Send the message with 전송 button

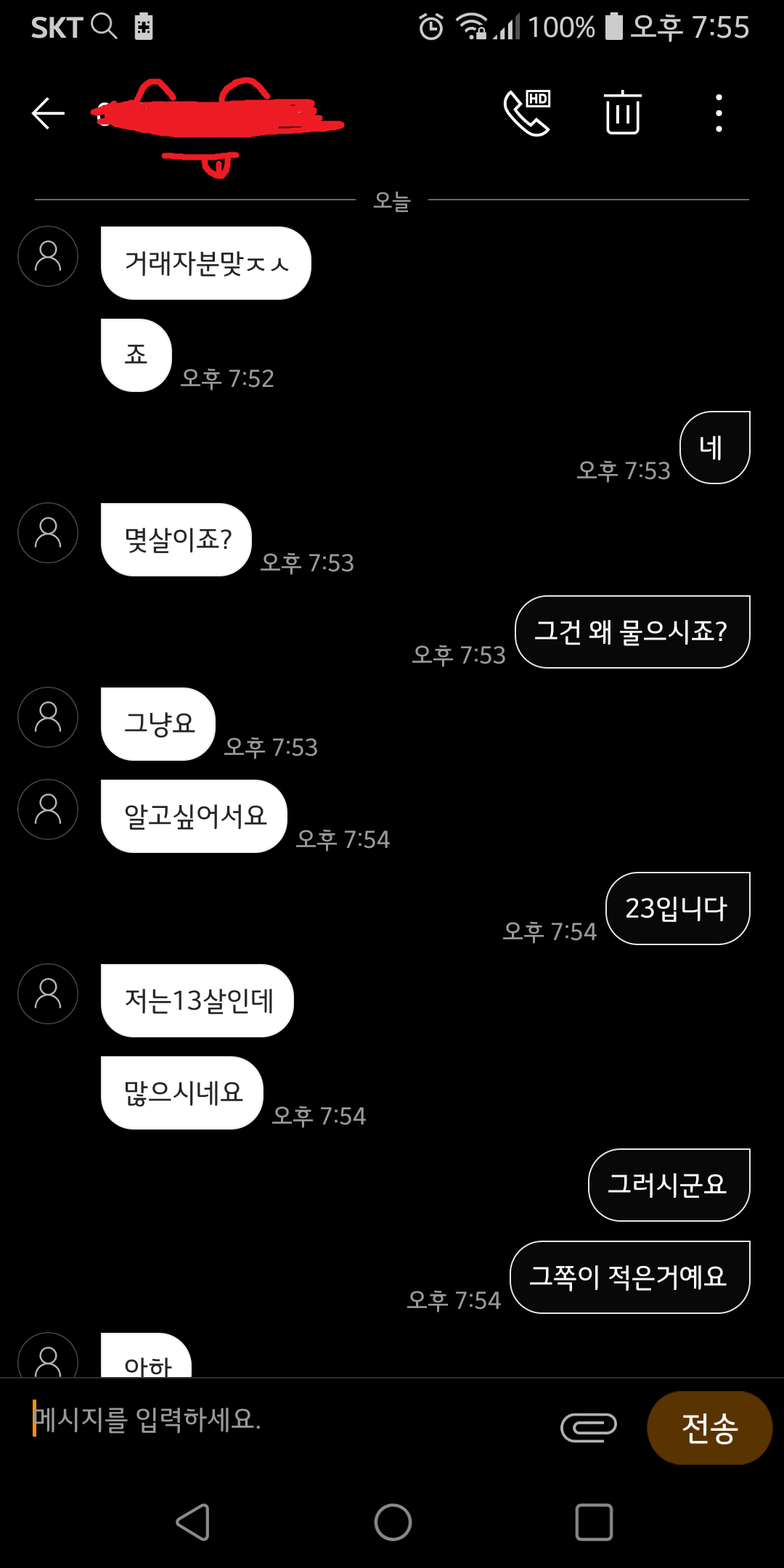(x=709, y=1427)
